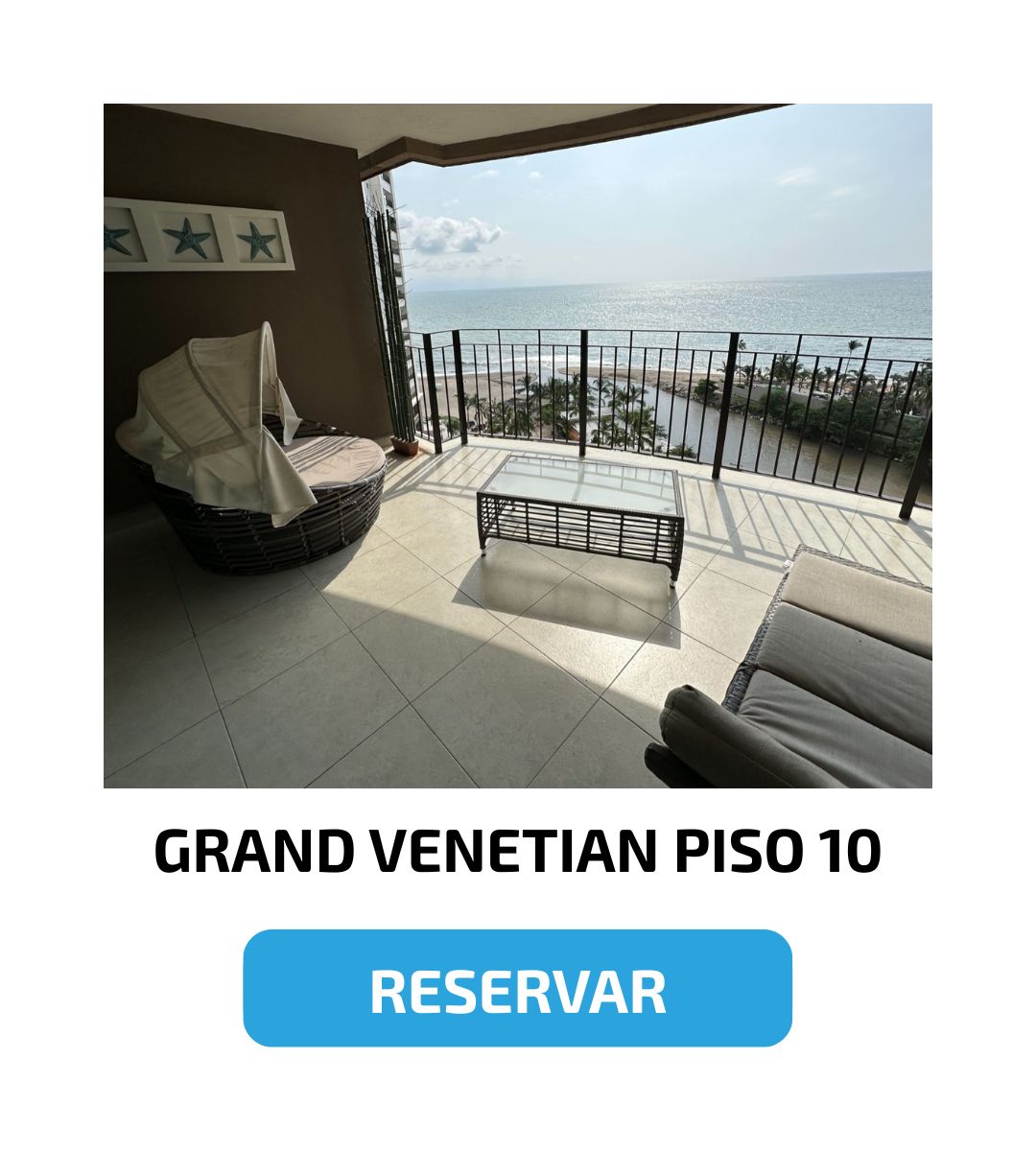Tap the RESERVAR button
This screenshot has width=1036, height=1151.
click(x=517, y=988)
